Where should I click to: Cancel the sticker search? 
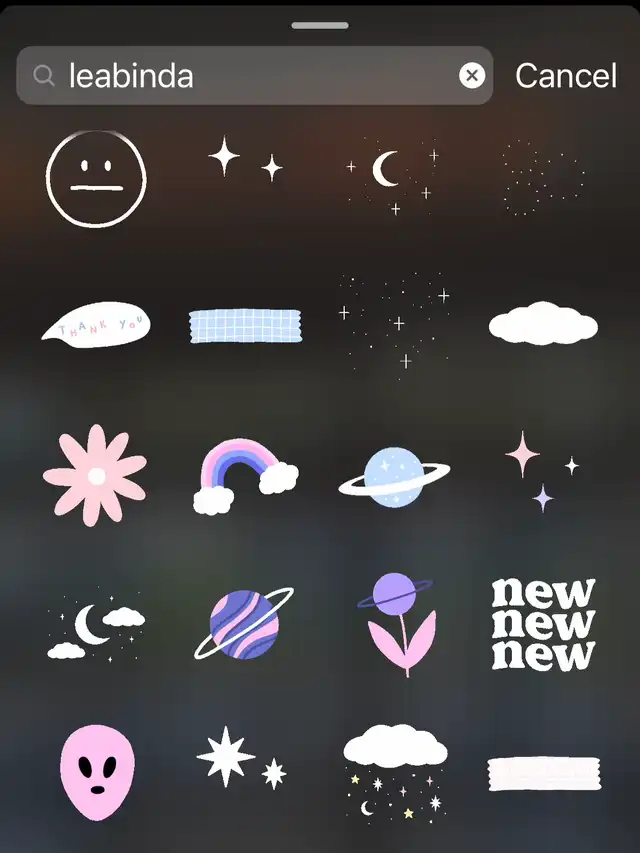tap(566, 76)
